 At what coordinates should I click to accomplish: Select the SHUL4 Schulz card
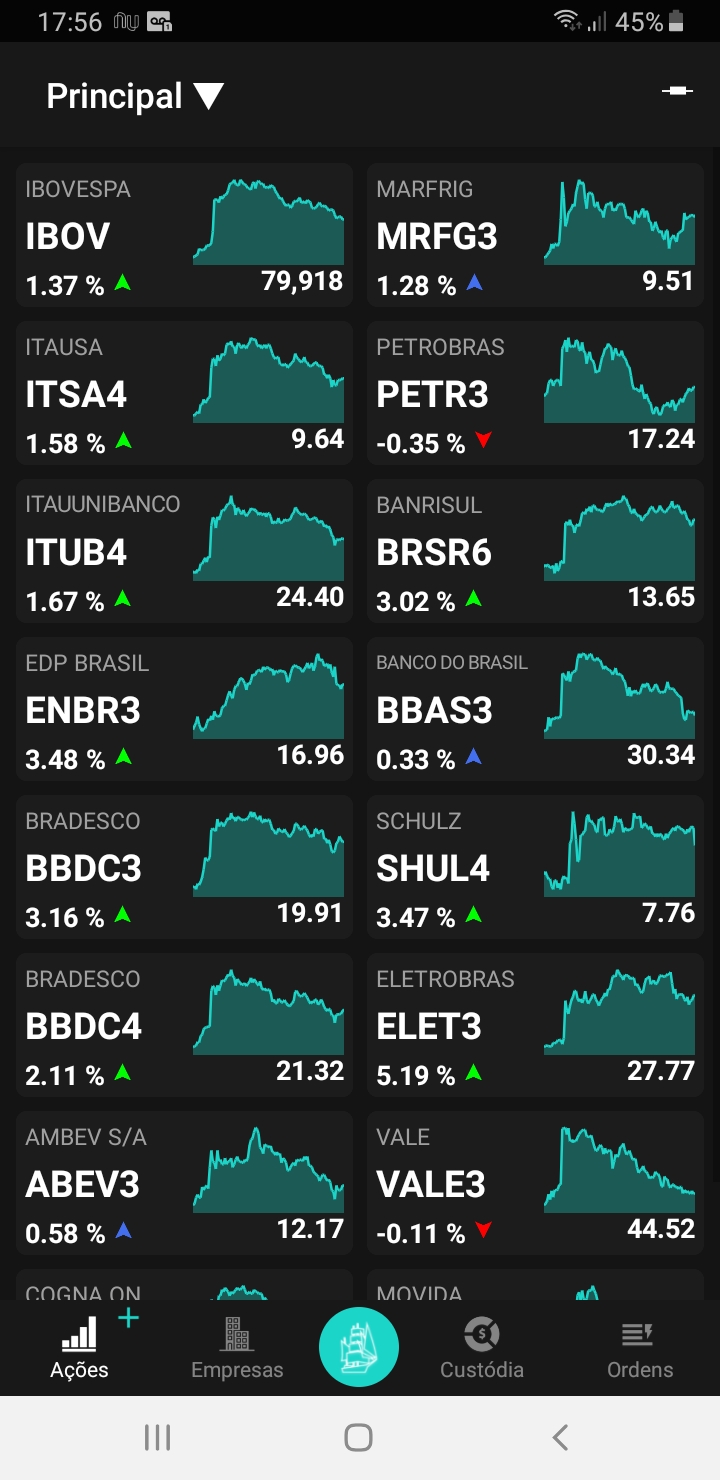point(535,867)
